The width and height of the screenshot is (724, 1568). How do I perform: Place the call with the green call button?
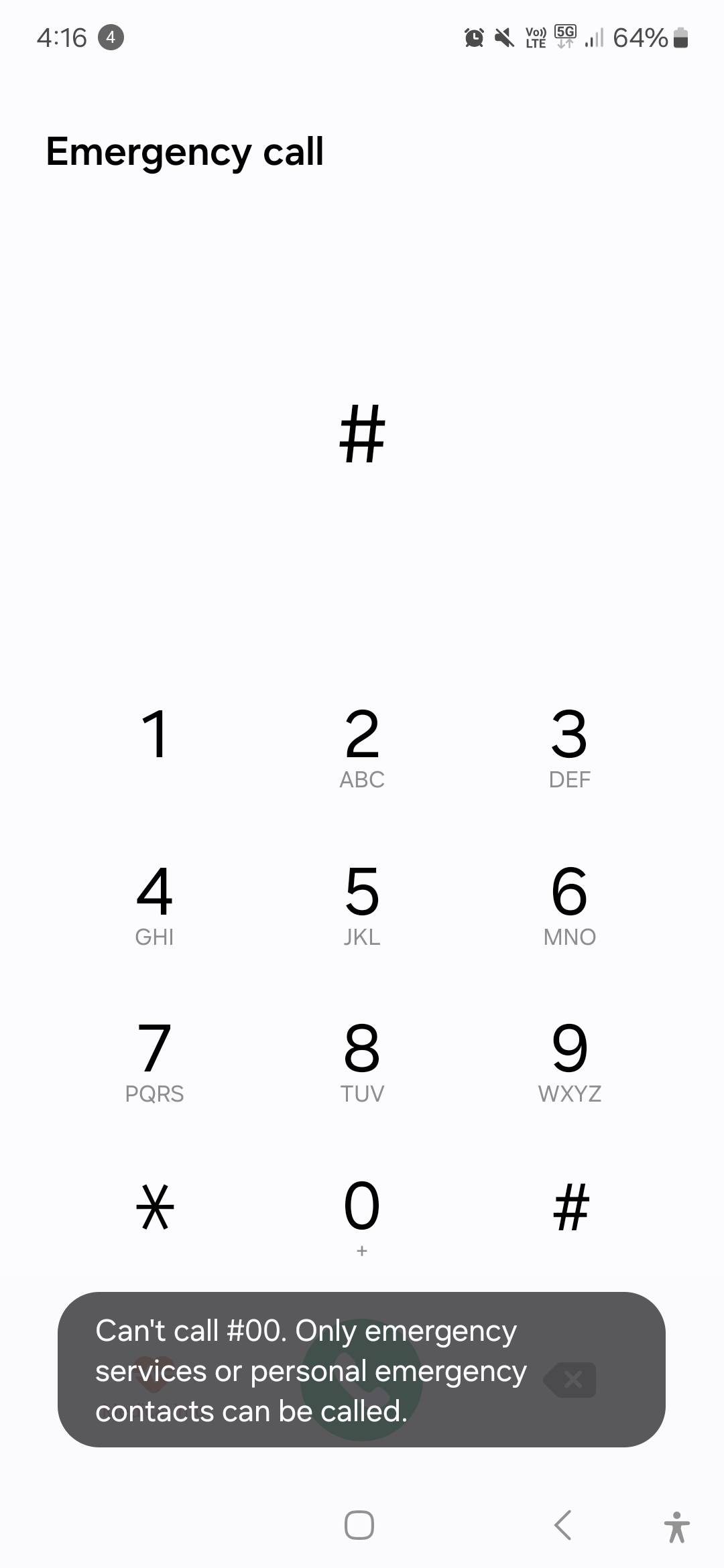(x=362, y=1380)
